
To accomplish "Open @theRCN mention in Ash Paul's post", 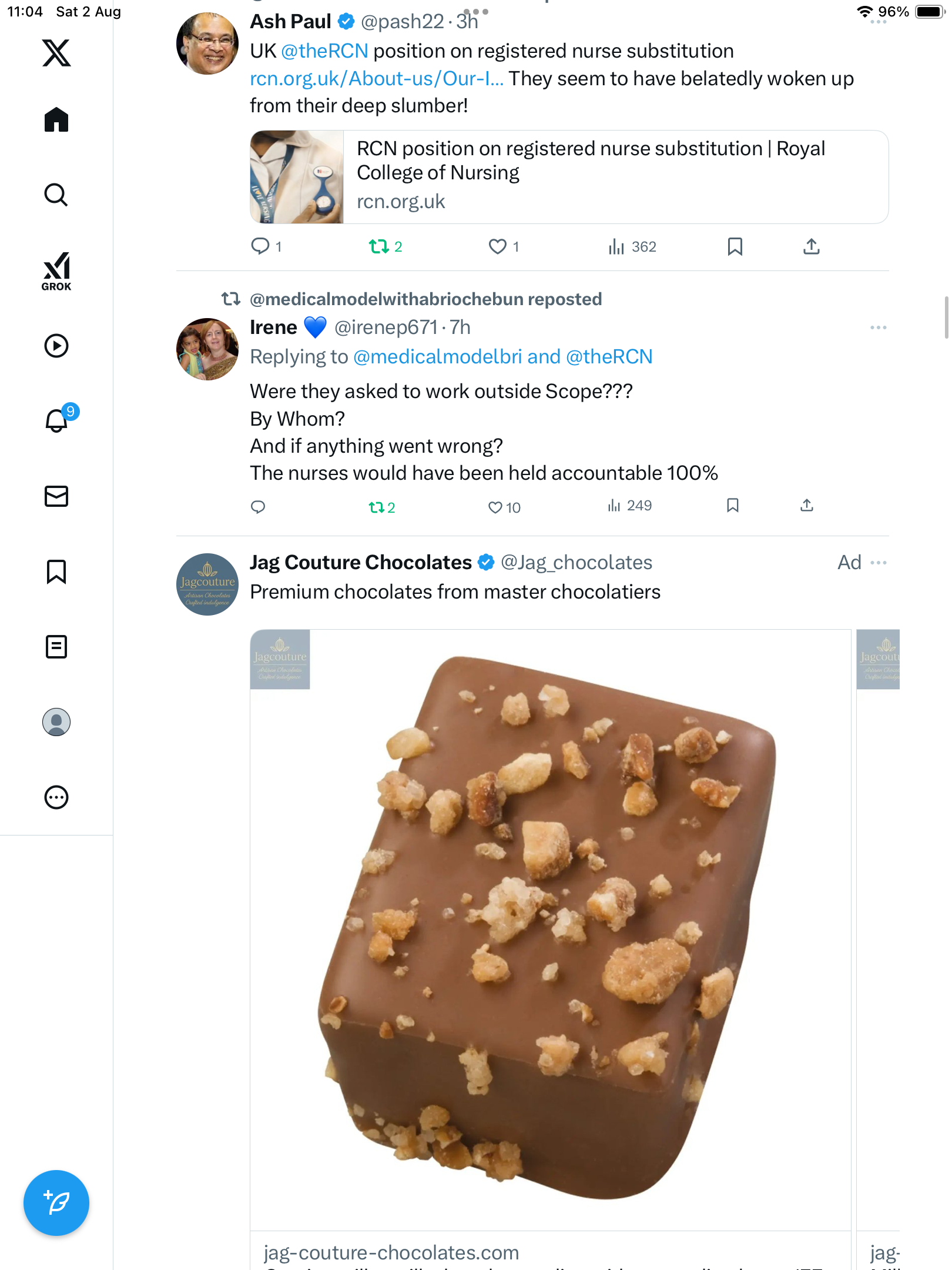I will coord(324,51).
